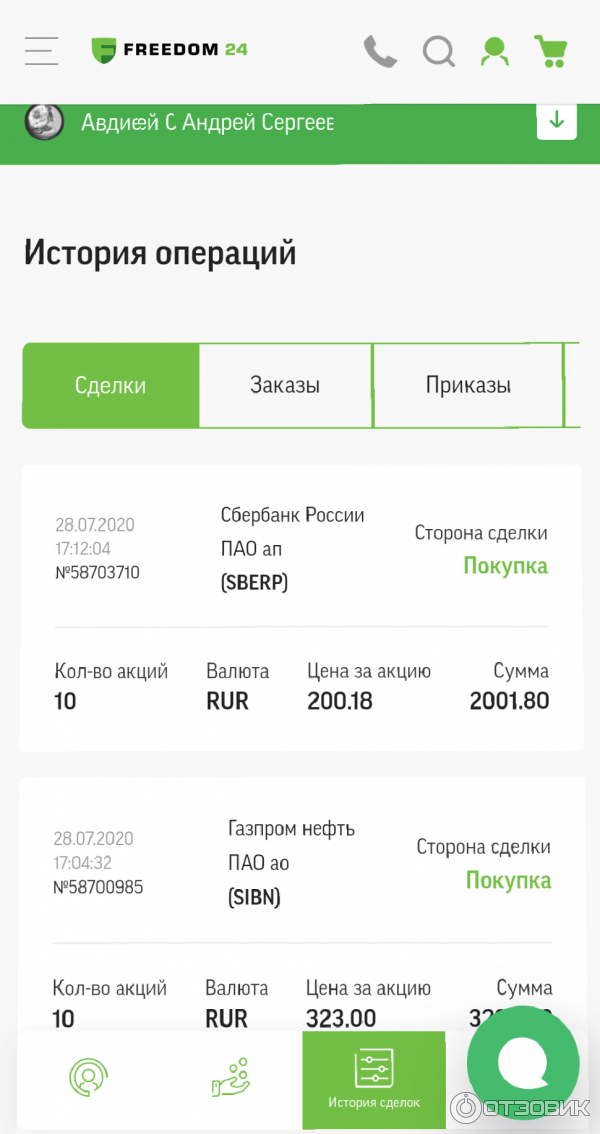Open the search magnifier
600x1134 pixels.
tap(438, 51)
